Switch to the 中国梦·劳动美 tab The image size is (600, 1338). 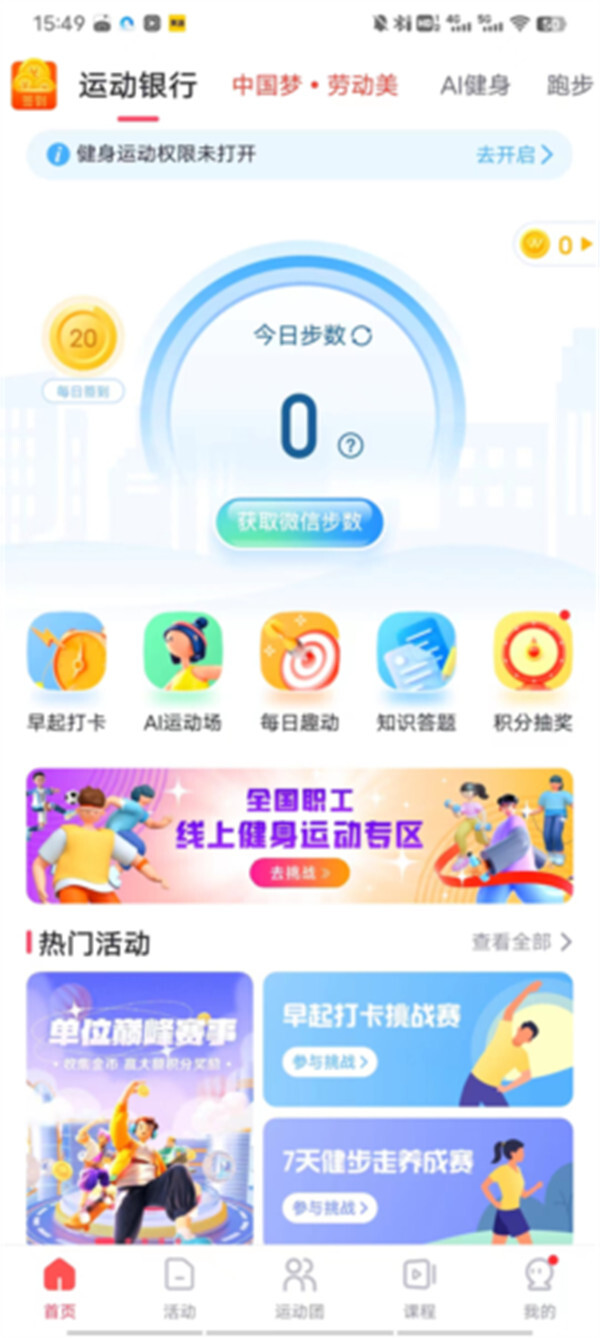[315, 86]
